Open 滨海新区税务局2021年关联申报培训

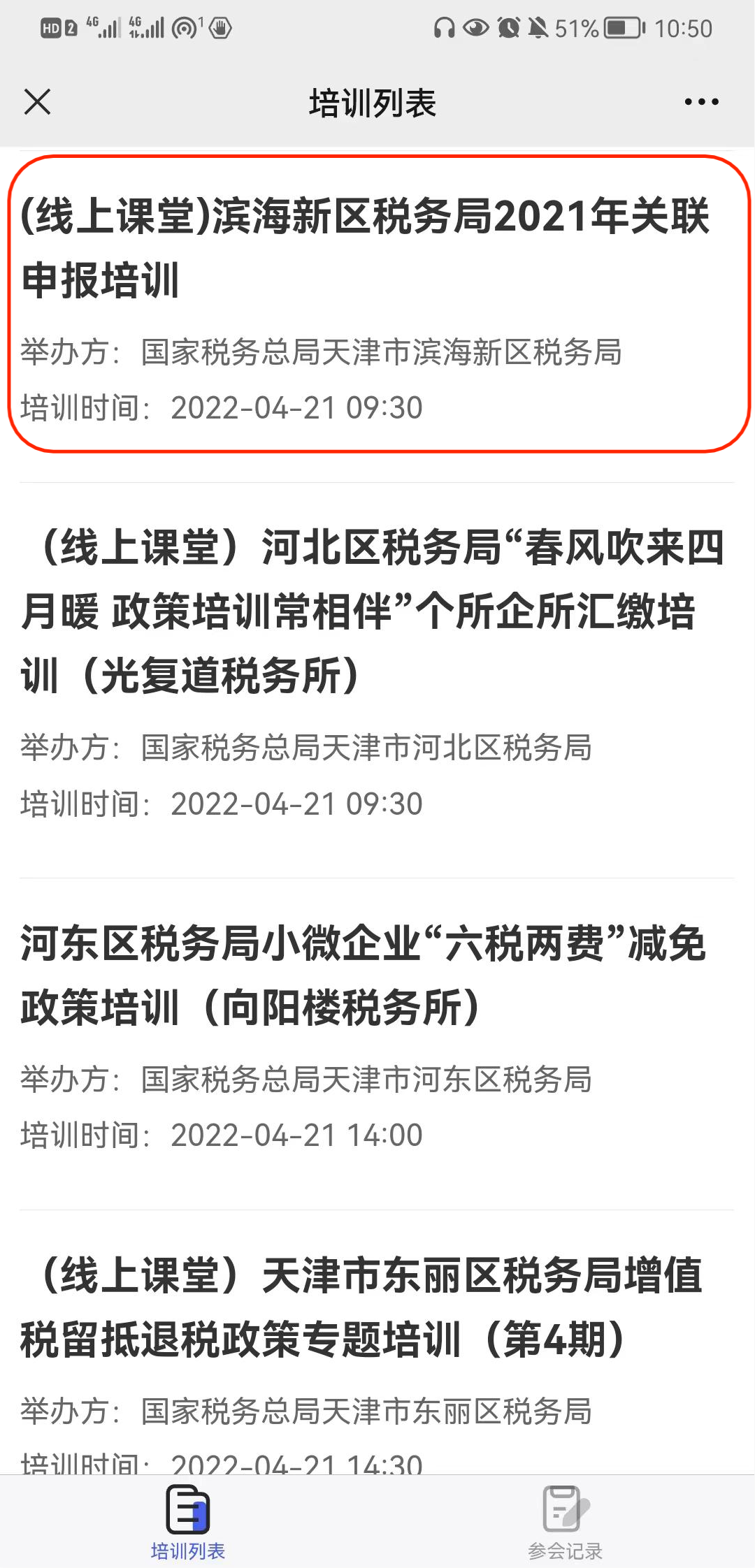tap(364, 248)
